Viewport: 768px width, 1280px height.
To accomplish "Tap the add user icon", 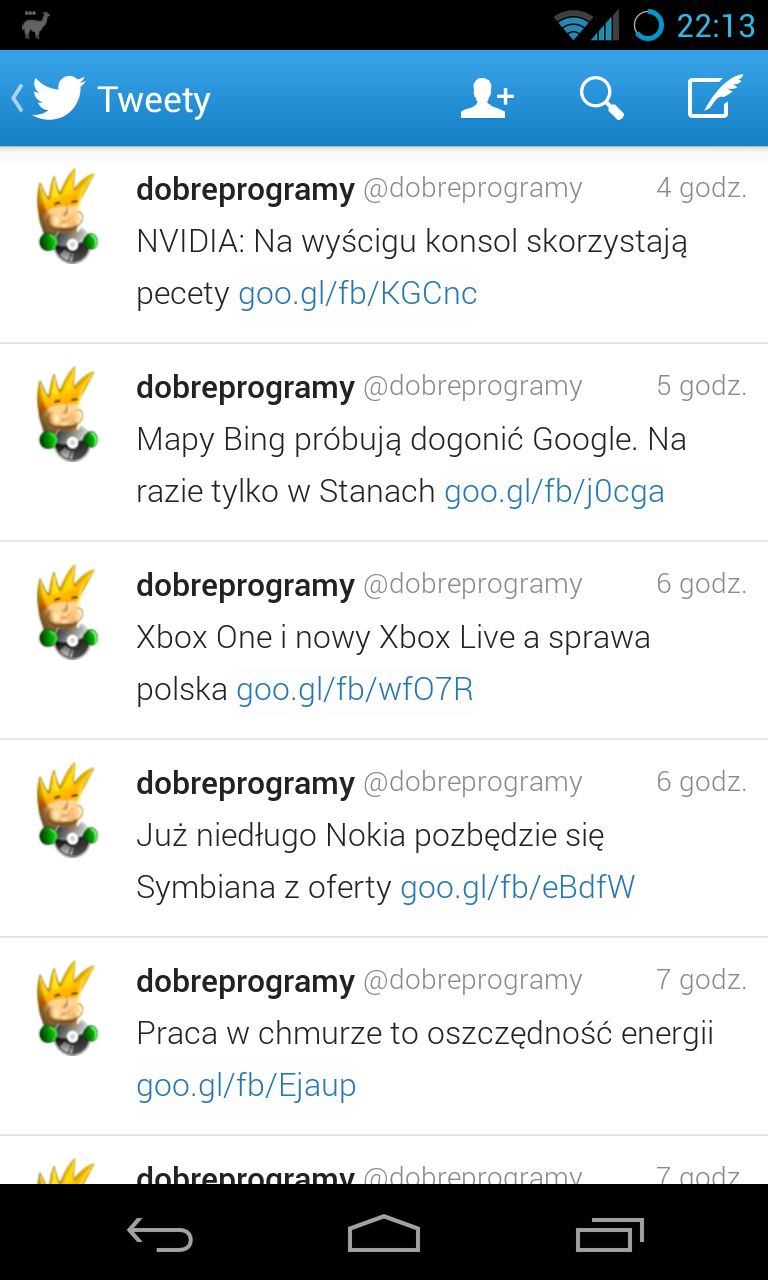I will 487,98.
